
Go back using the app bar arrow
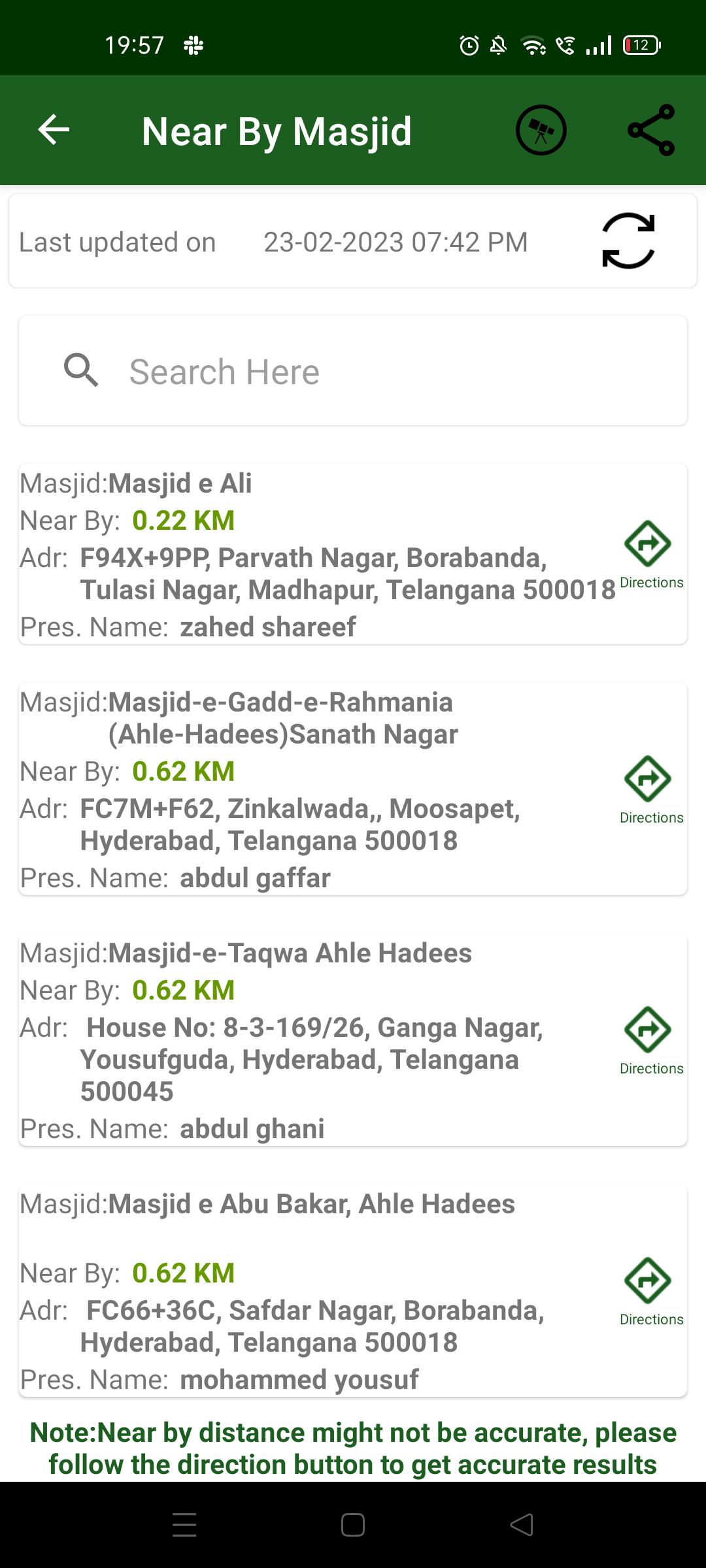pyautogui.click(x=54, y=130)
